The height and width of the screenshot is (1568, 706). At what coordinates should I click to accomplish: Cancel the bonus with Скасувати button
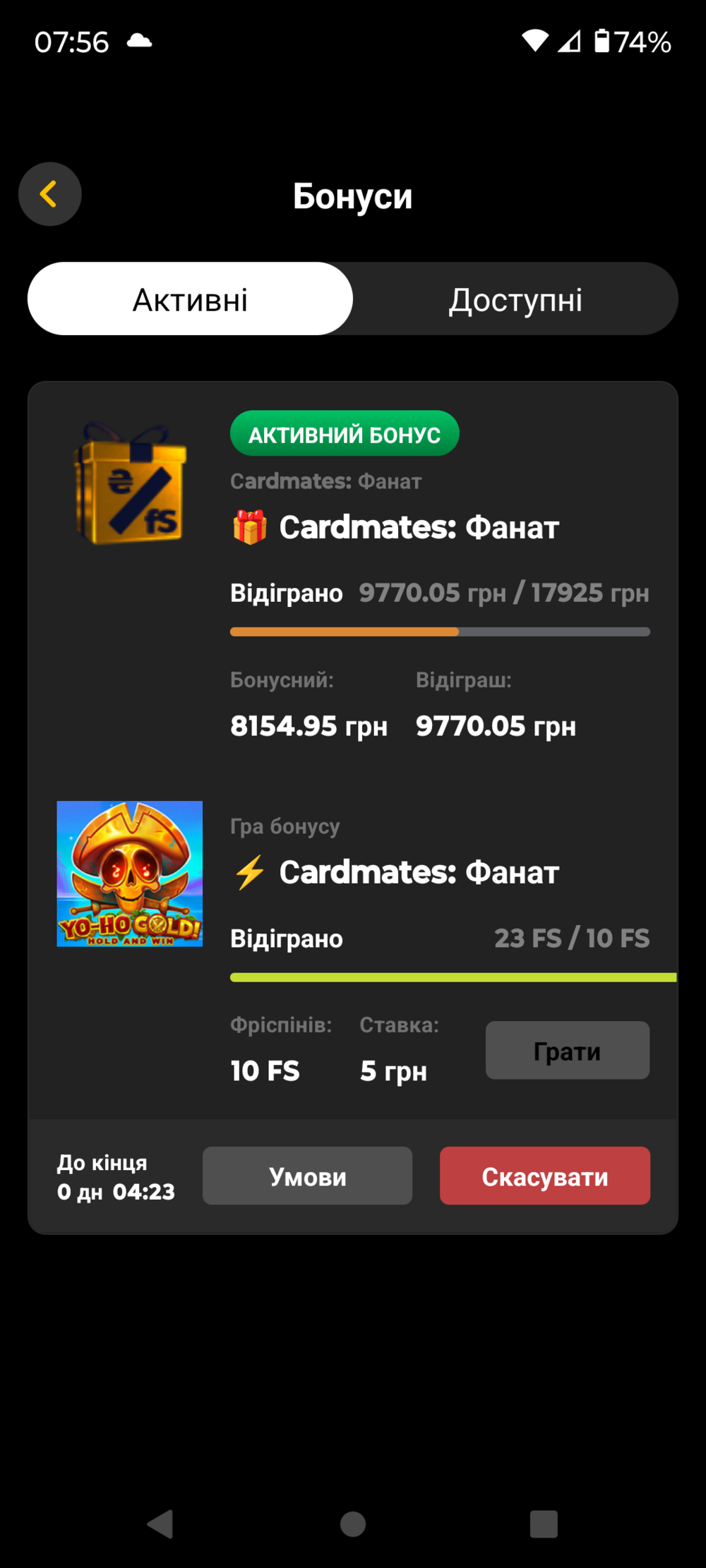545,1176
